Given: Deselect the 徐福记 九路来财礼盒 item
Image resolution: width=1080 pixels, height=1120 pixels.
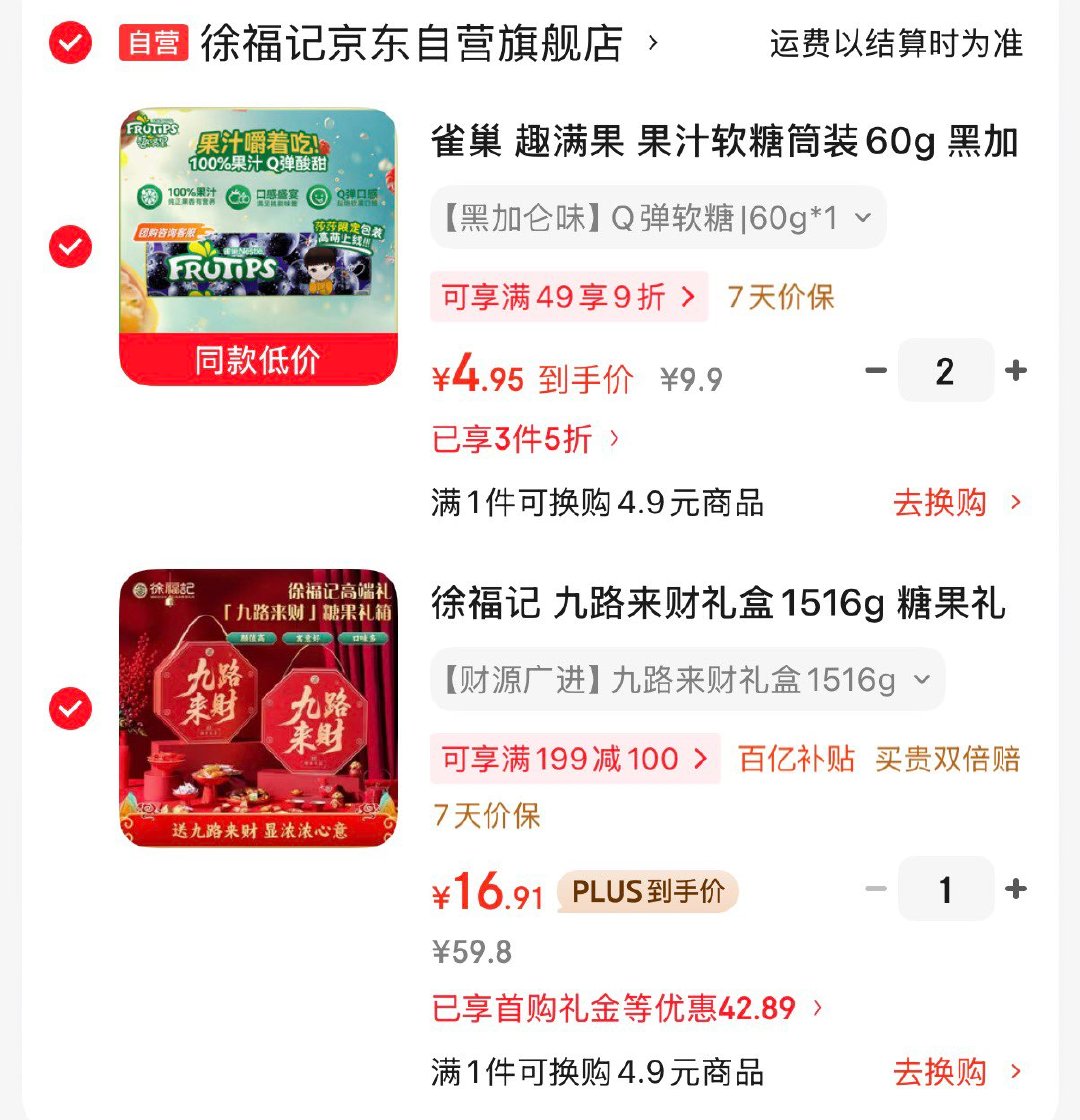Looking at the screenshot, I should click(x=70, y=709).
